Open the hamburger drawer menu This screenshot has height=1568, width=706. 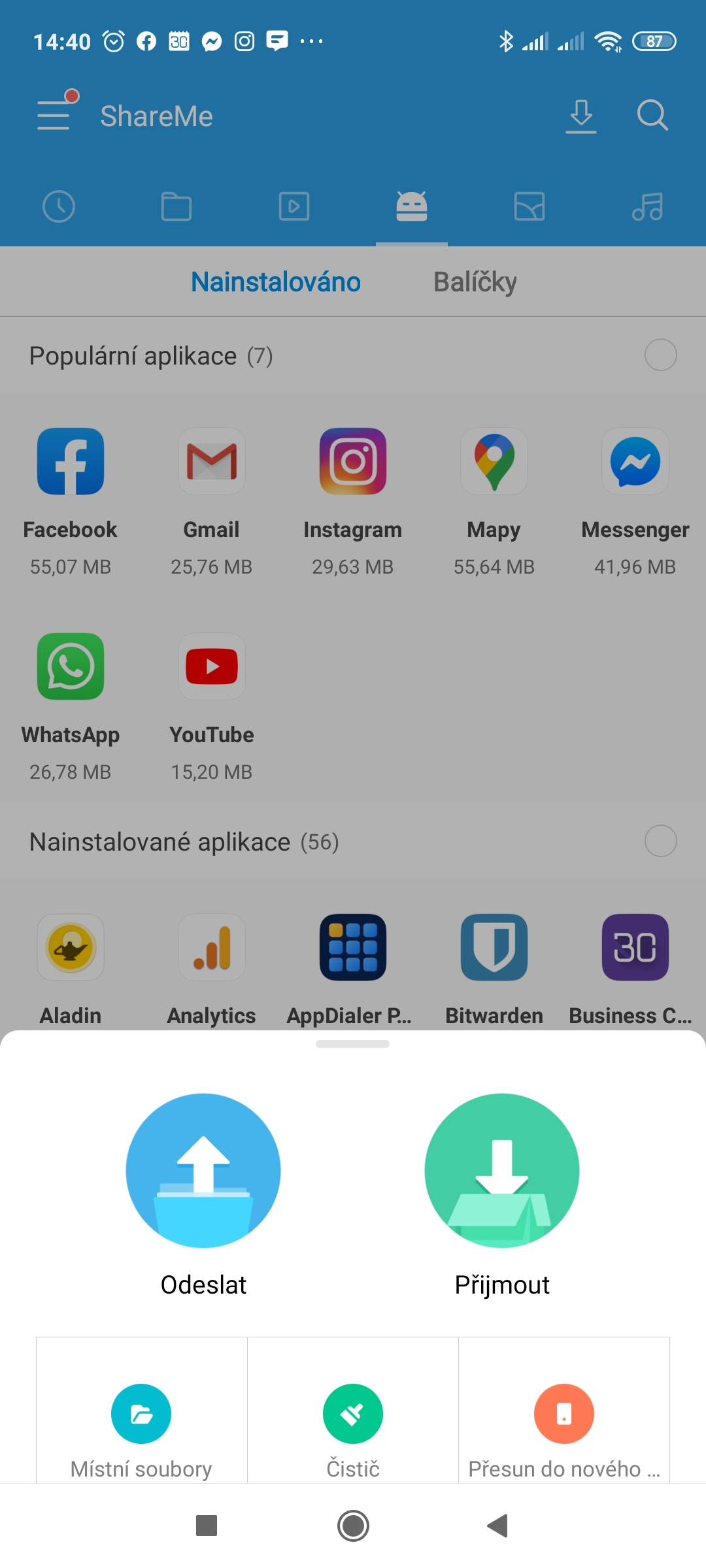[55, 115]
